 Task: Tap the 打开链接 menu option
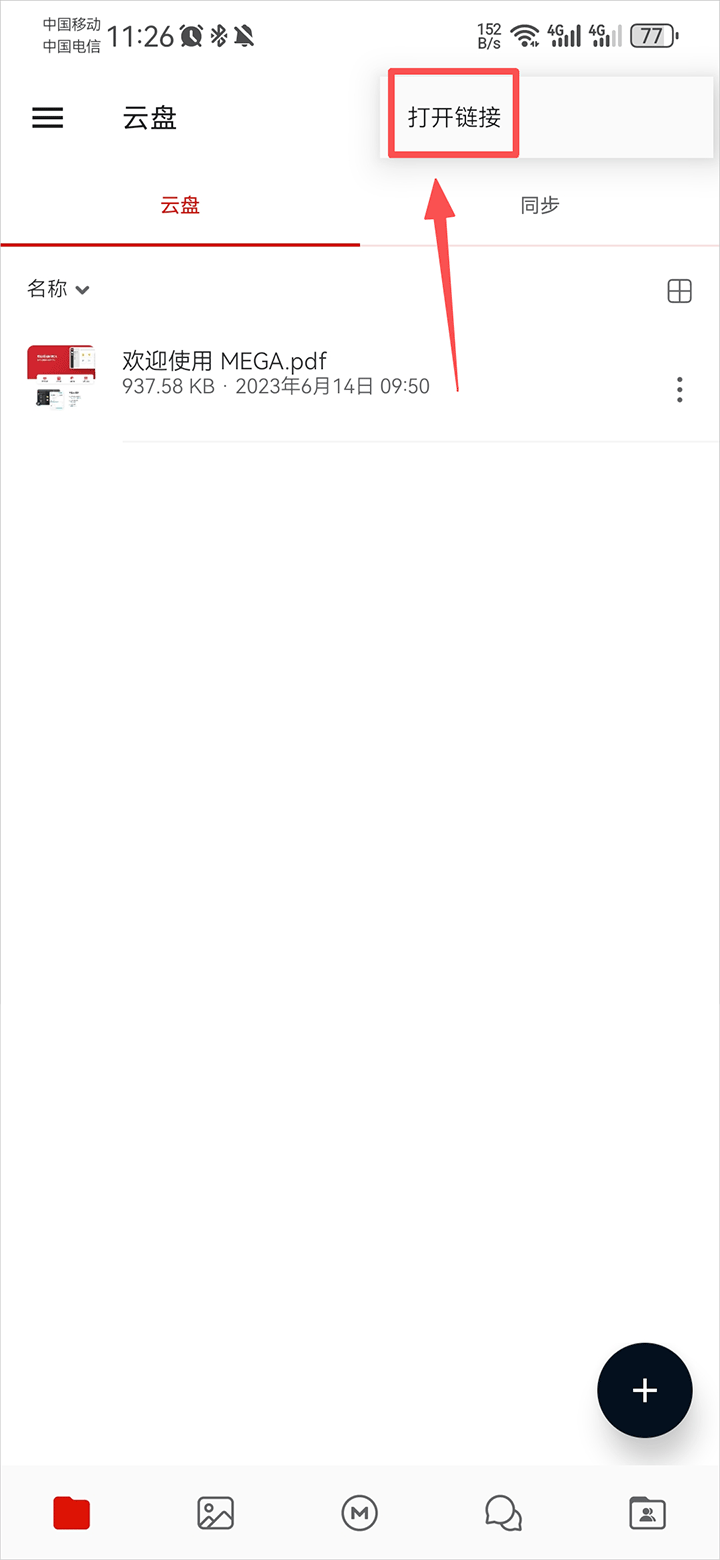tap(454, 116)
